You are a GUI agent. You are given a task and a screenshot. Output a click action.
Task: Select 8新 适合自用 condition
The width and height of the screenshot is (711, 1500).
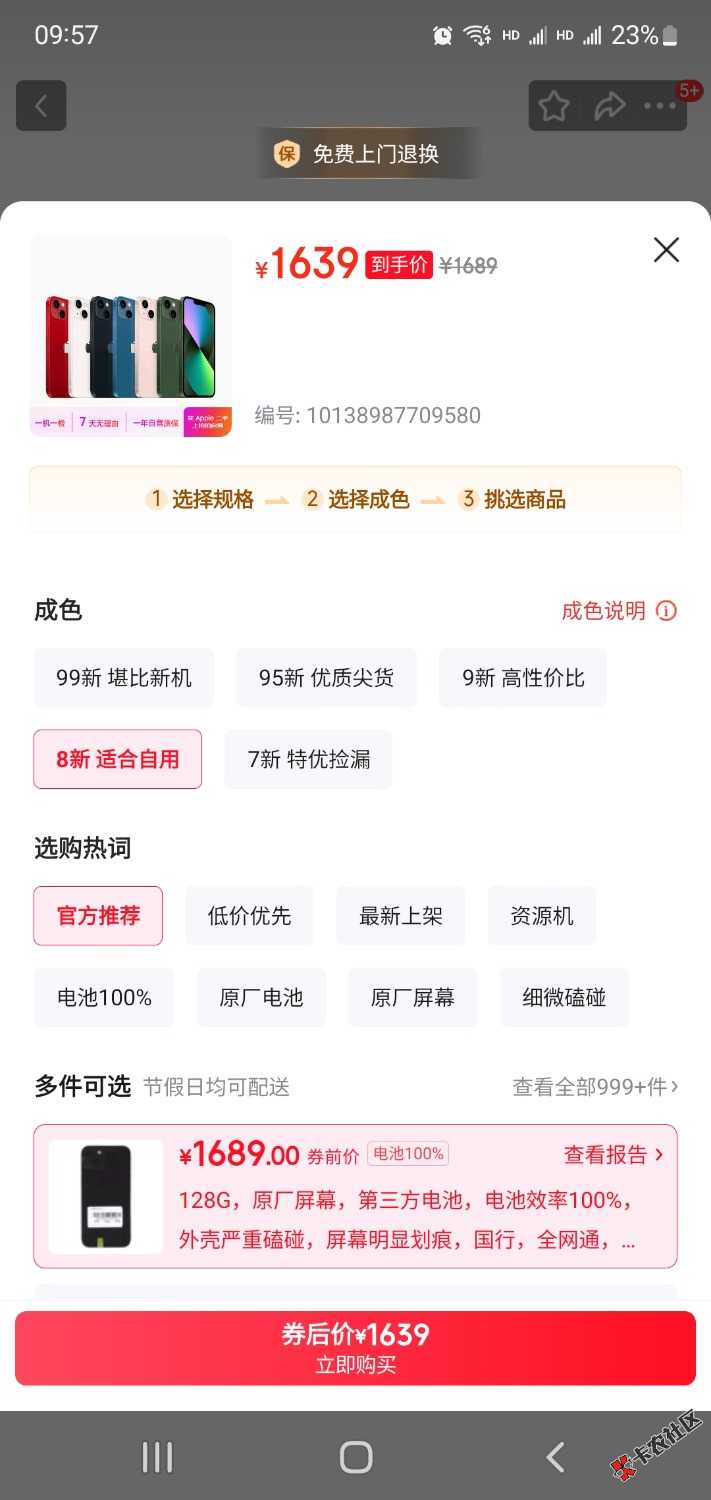tap(118, 759)
